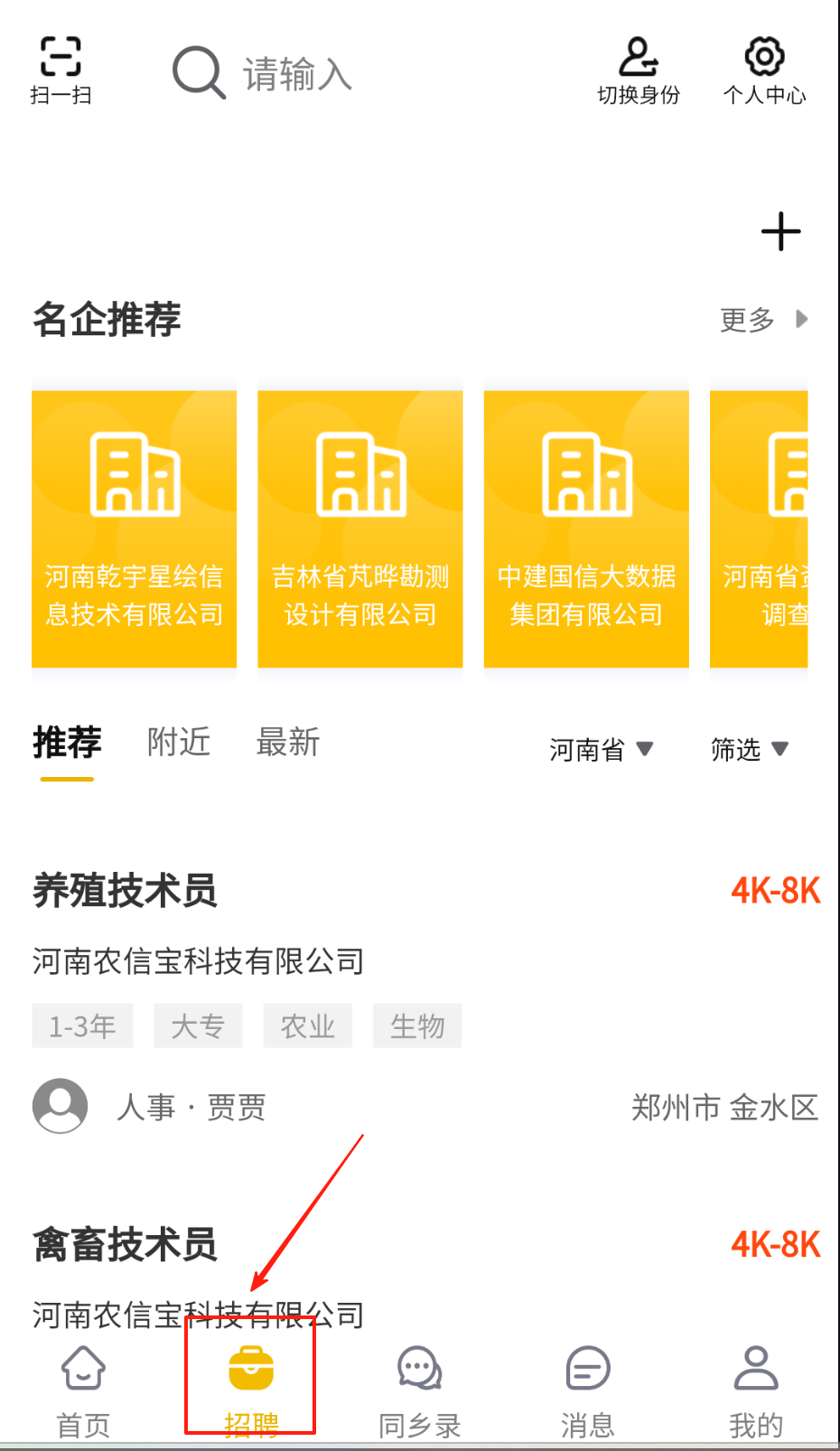Open 切换身份 to switch identity
The height and width of the screenshot is (1451, 840).
[639, 70]
